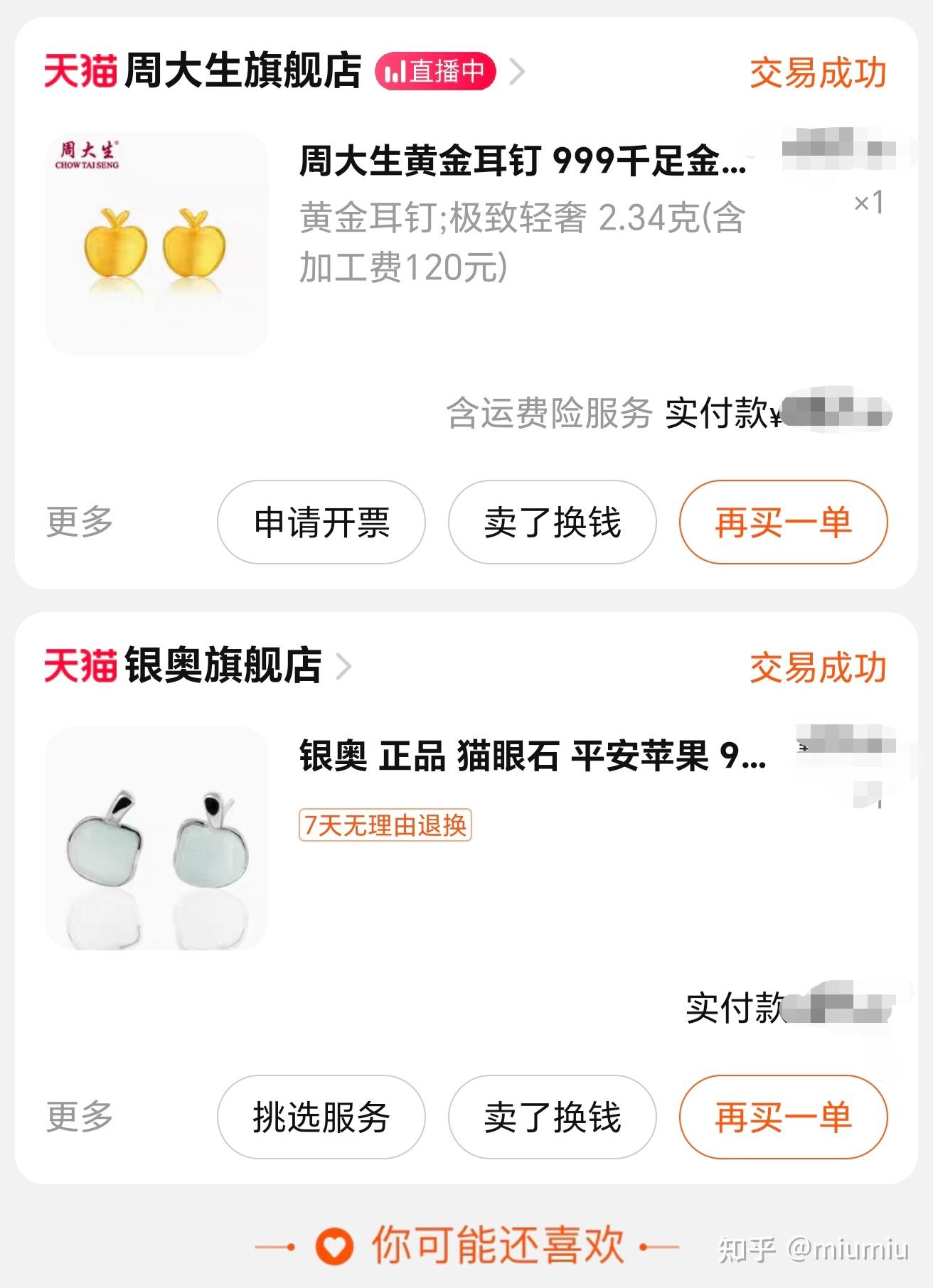
Task: Open the 银奥猫眼石 product image
Action: (x=156, y=838)
